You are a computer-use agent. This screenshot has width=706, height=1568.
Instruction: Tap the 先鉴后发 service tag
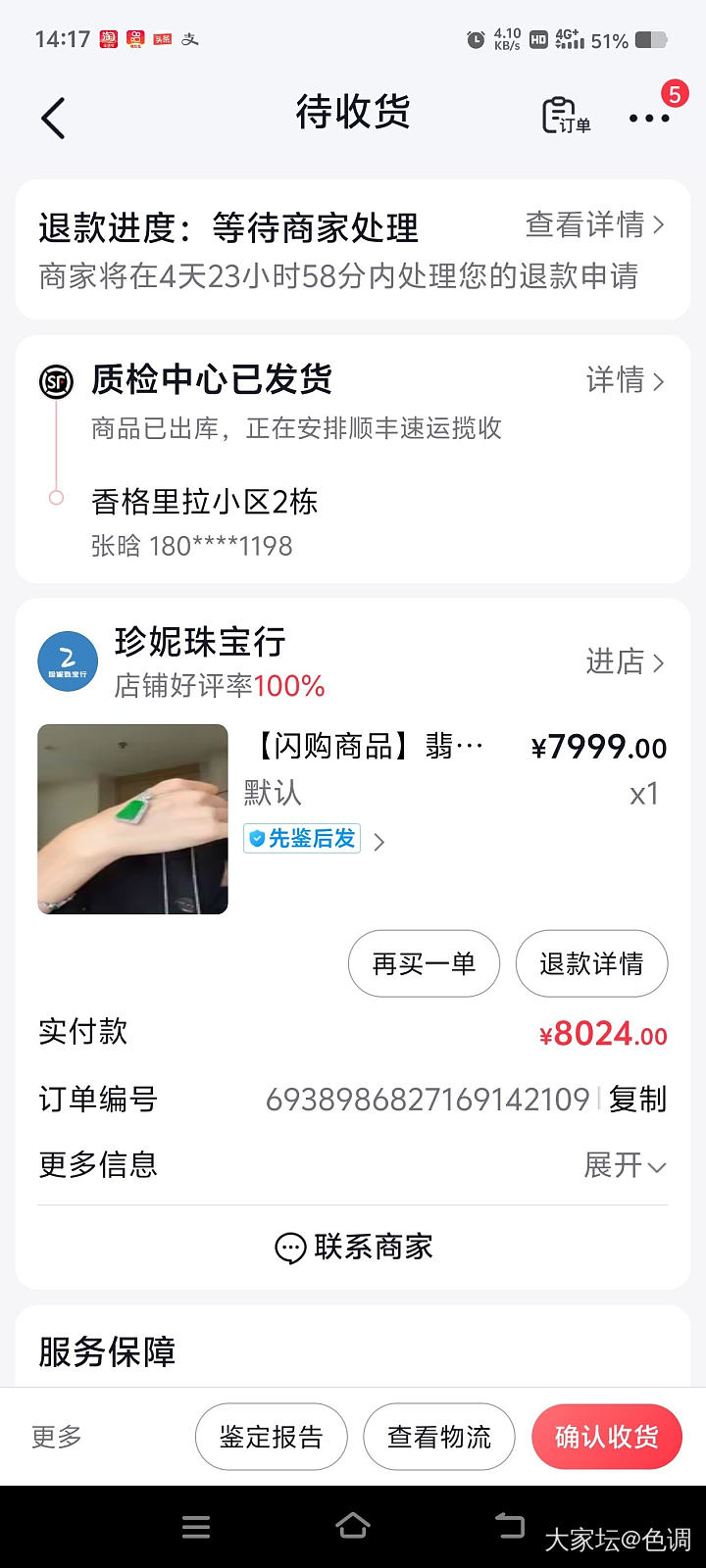[303, 839]
